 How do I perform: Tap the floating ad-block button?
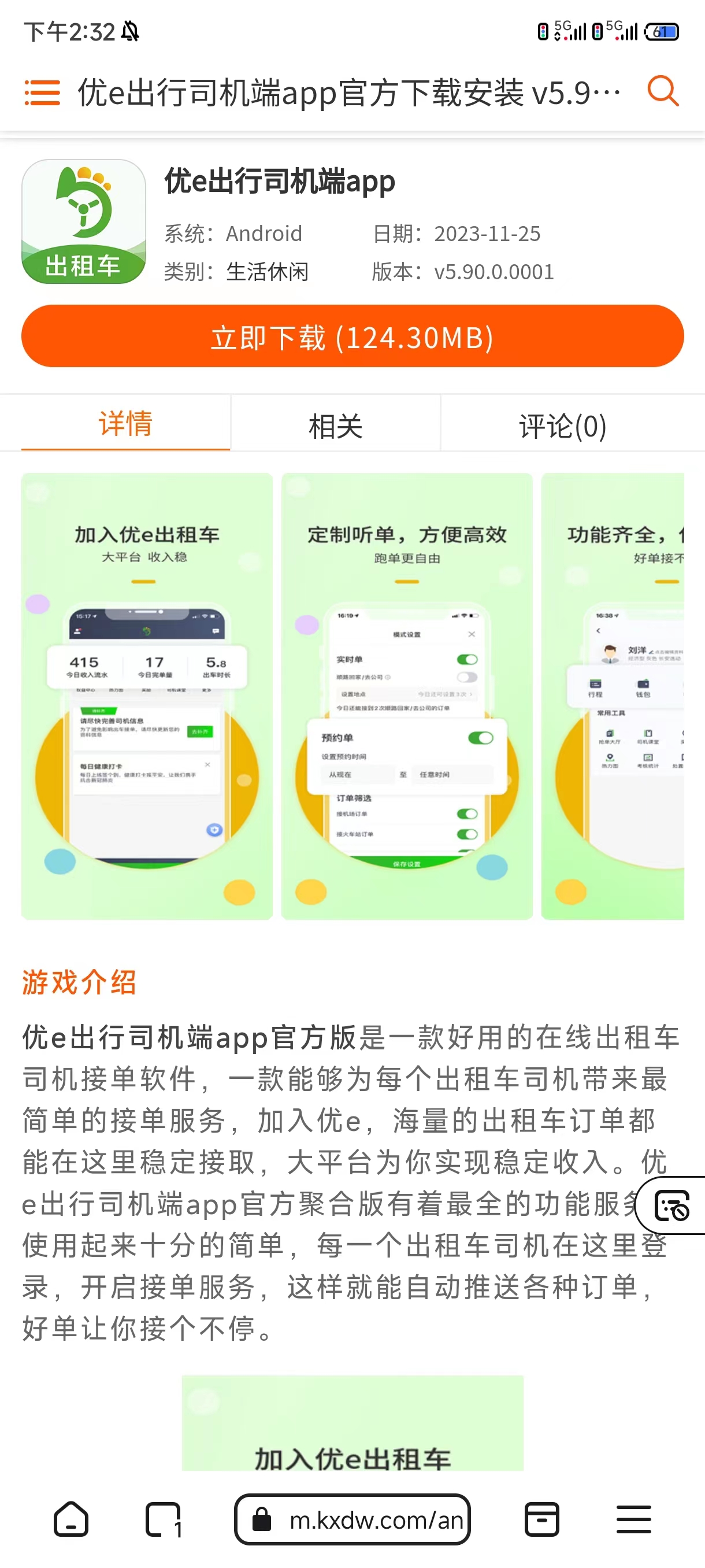(671, 1205)
